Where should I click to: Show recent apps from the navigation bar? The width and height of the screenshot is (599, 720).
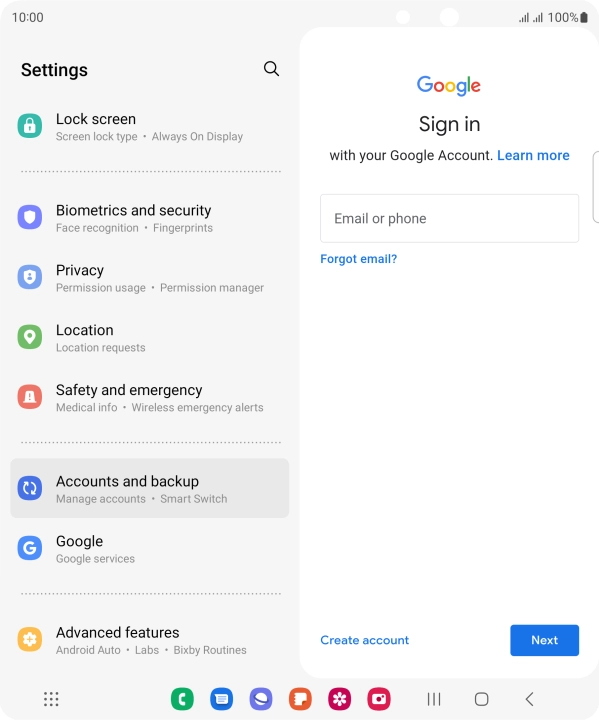coord(434,699)
